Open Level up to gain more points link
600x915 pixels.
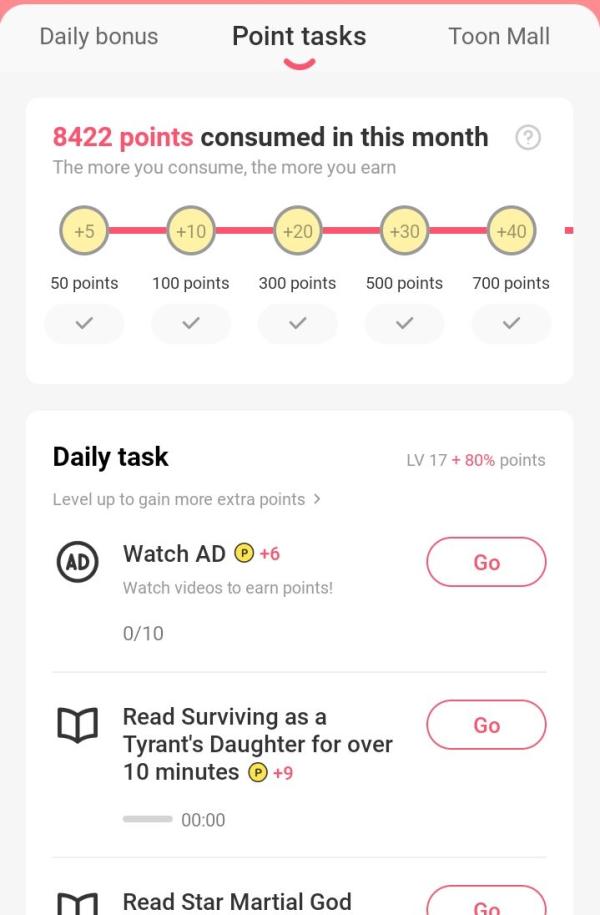coord(186,499)
